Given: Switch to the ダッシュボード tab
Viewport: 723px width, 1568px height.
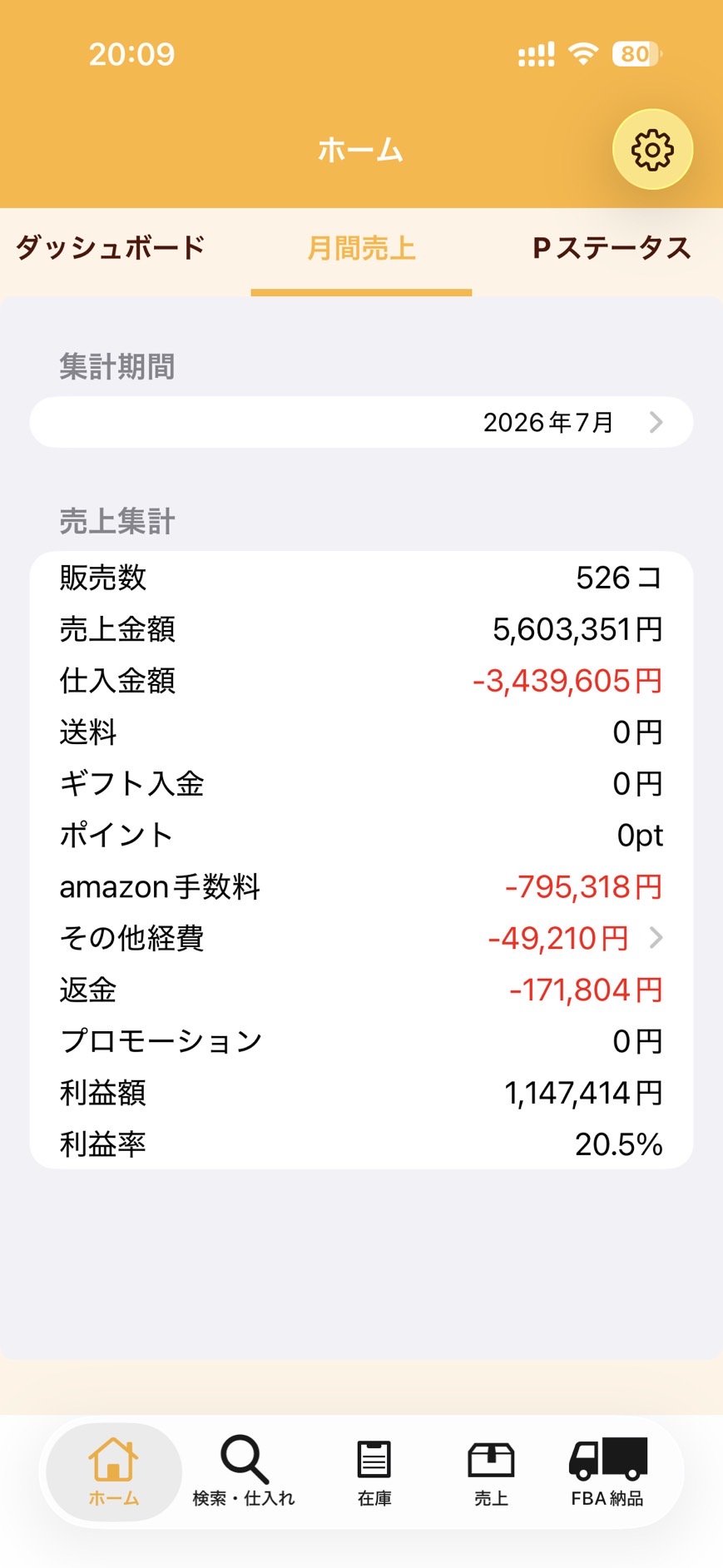Looking at the screenshot, I should click(110, 248).
